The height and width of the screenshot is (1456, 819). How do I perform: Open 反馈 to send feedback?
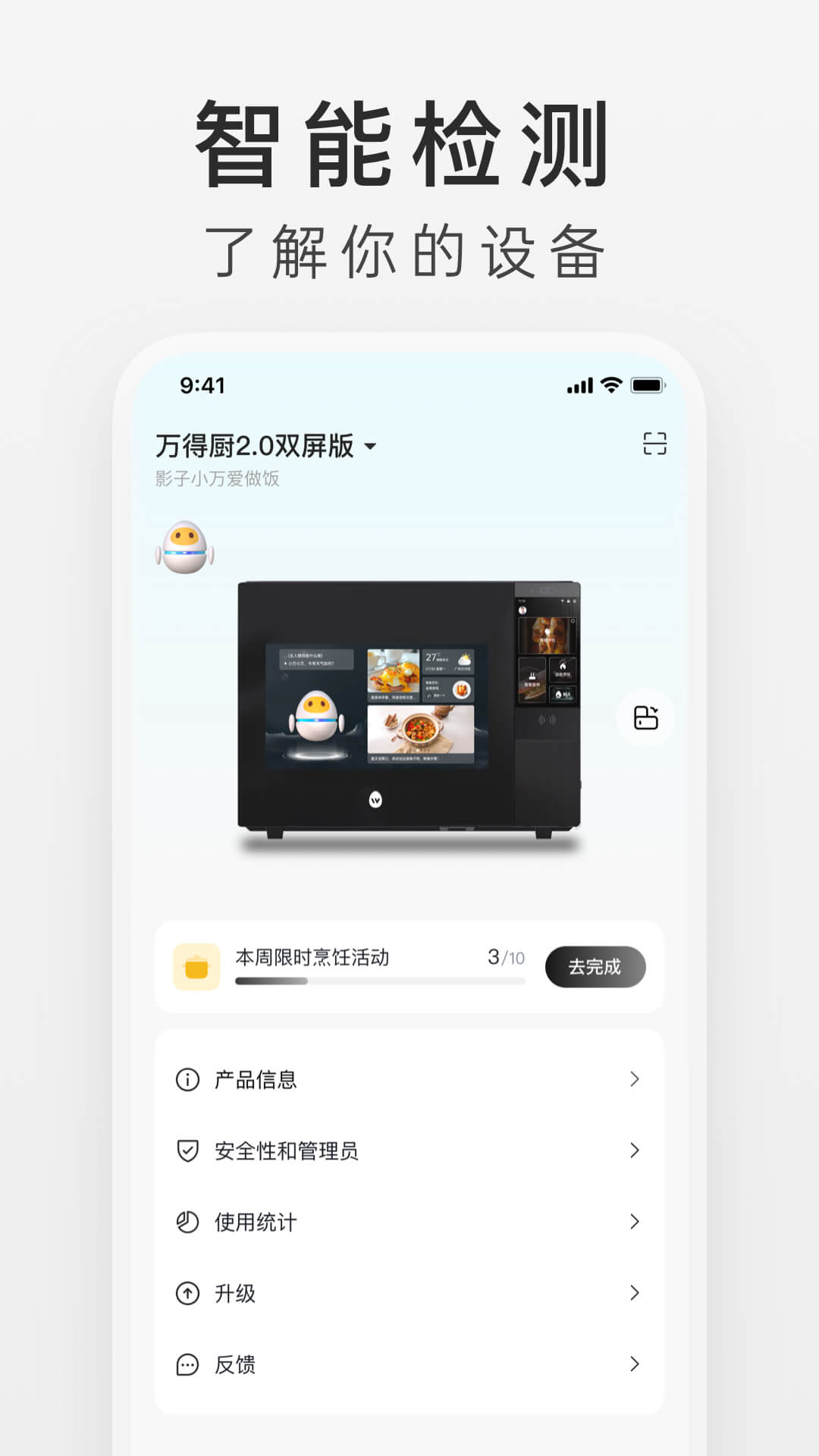pyautogui.click(x=409, y=1365)
